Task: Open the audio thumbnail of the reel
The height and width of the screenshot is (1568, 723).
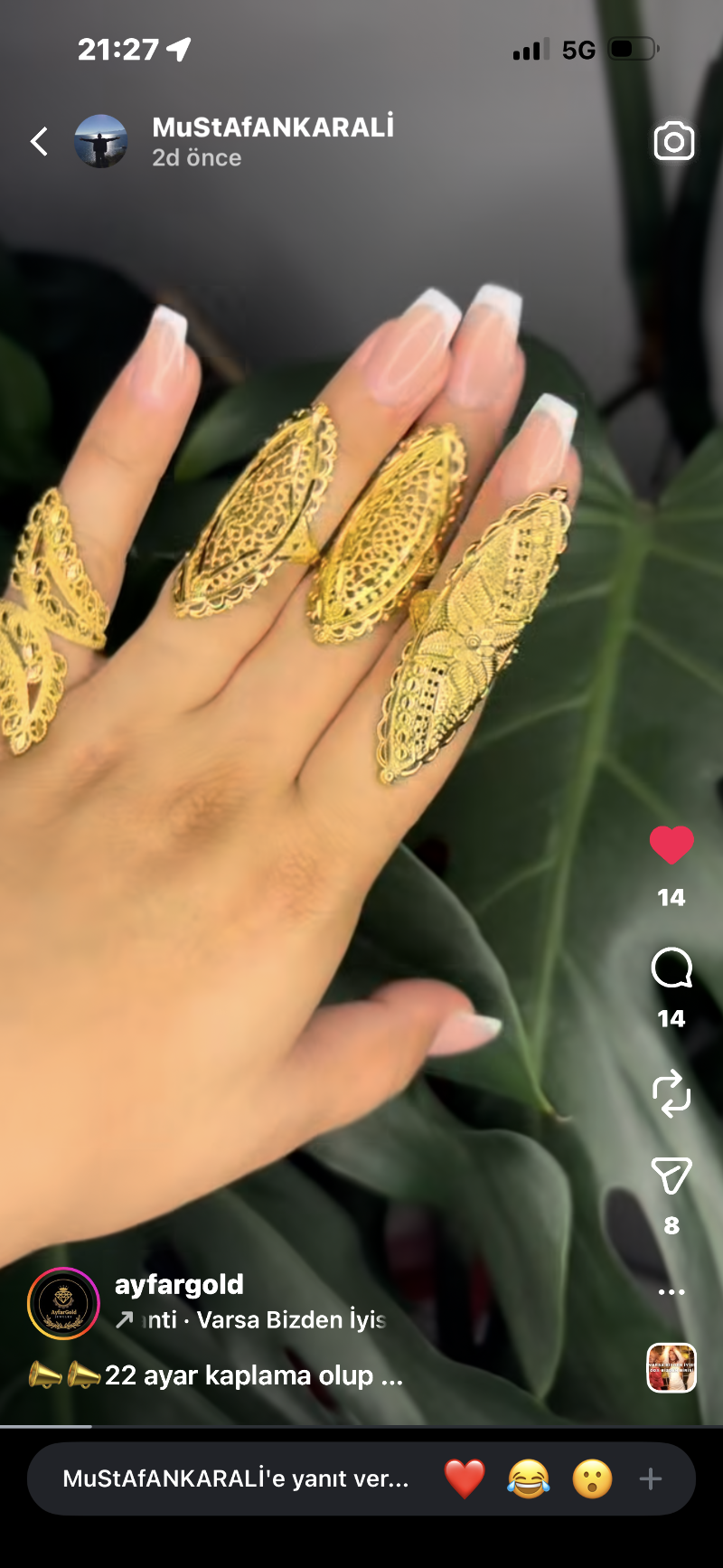Action: pyautogui.click(x=671, y=1367)
